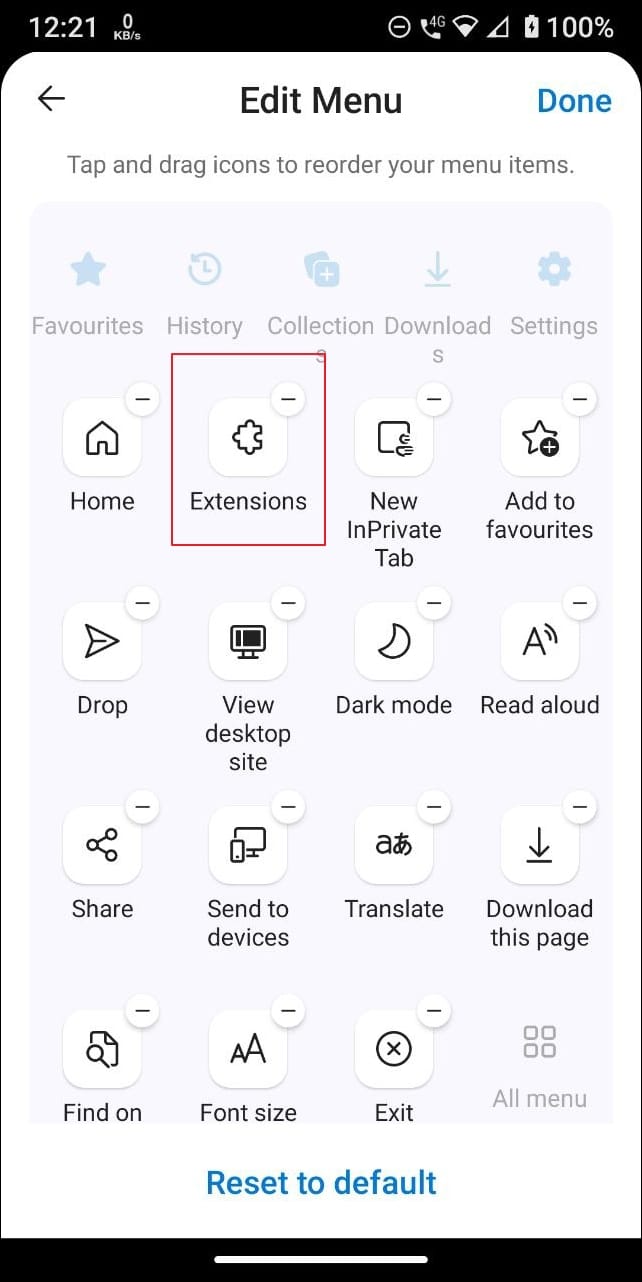This screenshot has width=642, height=1282.
Task: Remove Find on page item
Action: point(142,1011)
